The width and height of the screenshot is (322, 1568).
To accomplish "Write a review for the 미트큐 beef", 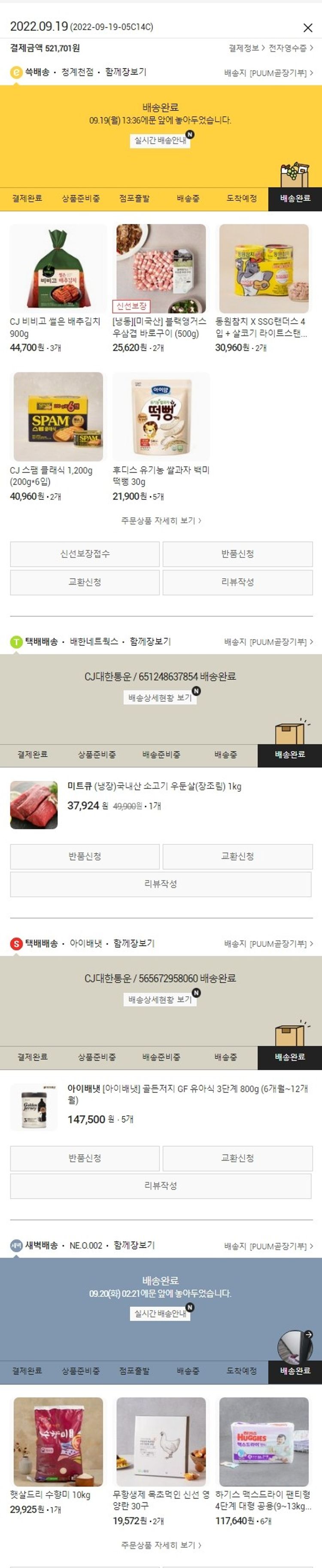I will [x=161, y=884].
